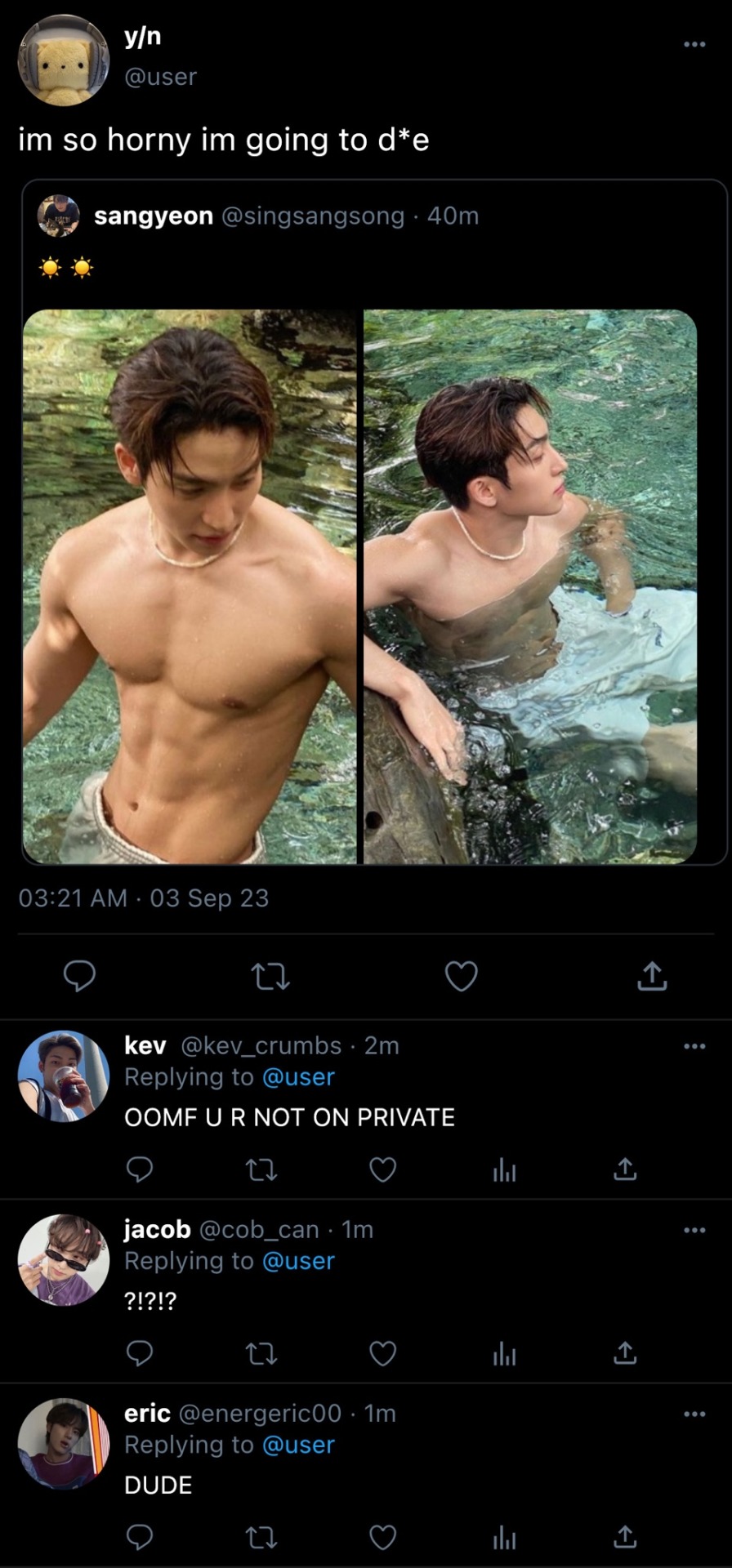Reply to jacob's comment
Screen dimensions: 732x1568
tap(140, 1354)
